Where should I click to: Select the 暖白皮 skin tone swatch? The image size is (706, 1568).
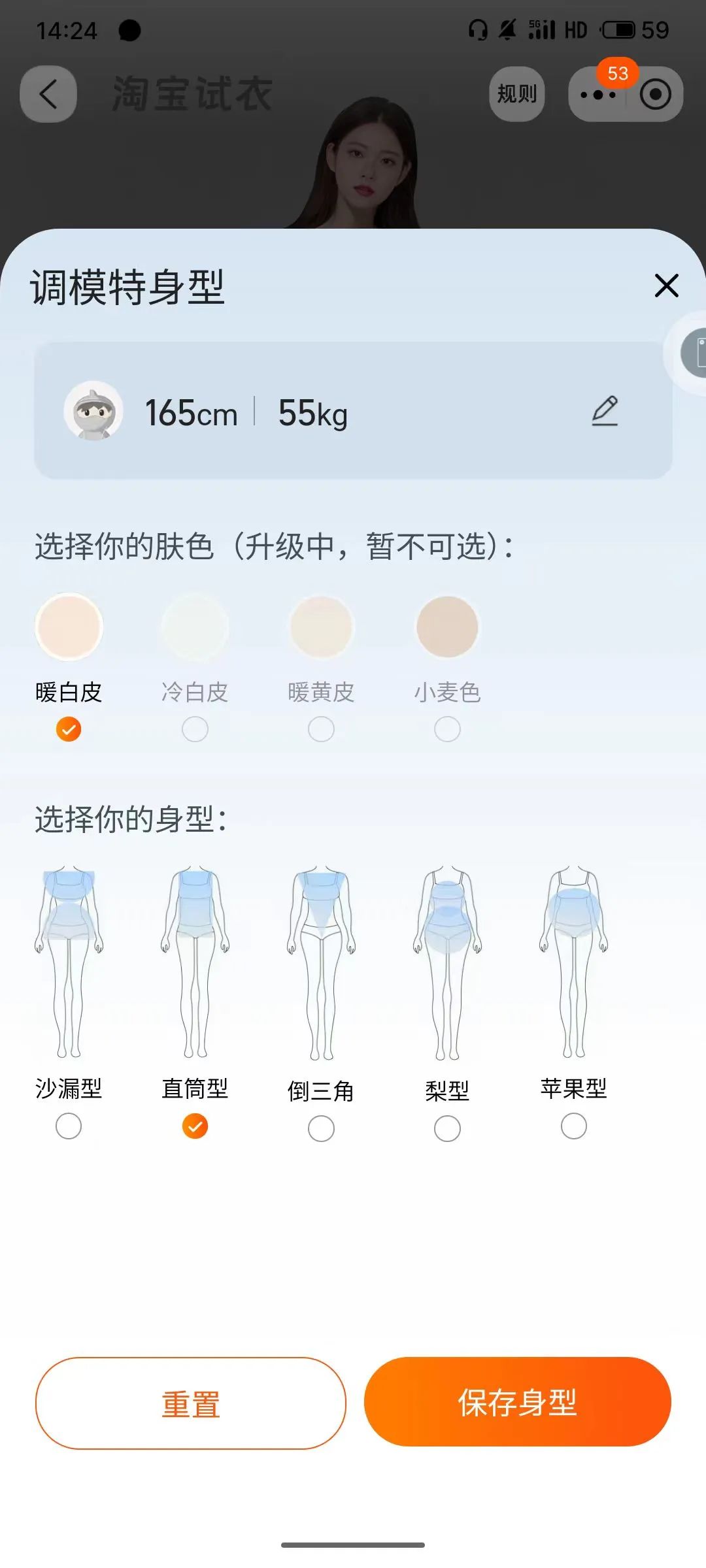tap(69, 627)
